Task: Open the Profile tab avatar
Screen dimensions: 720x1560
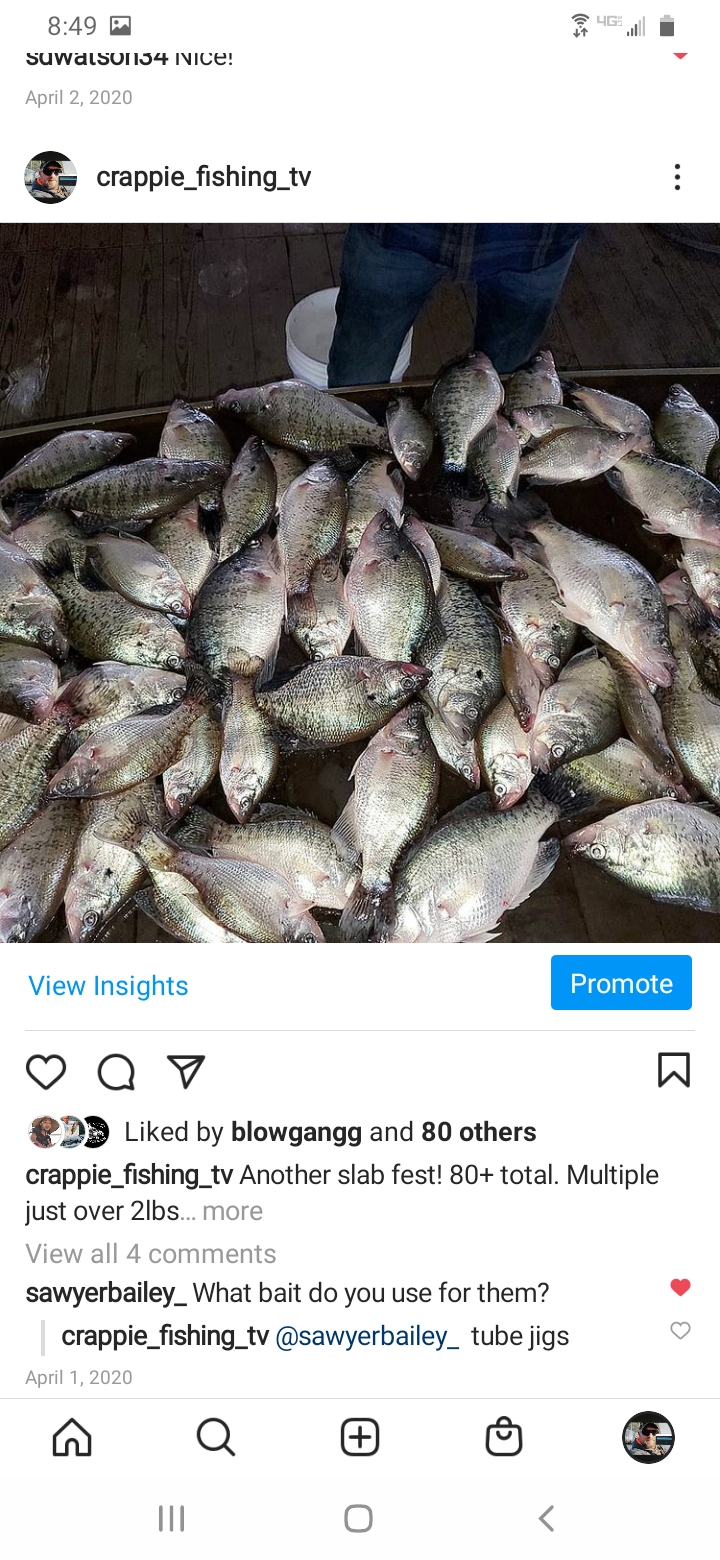Action: [x=648, y=1438]
